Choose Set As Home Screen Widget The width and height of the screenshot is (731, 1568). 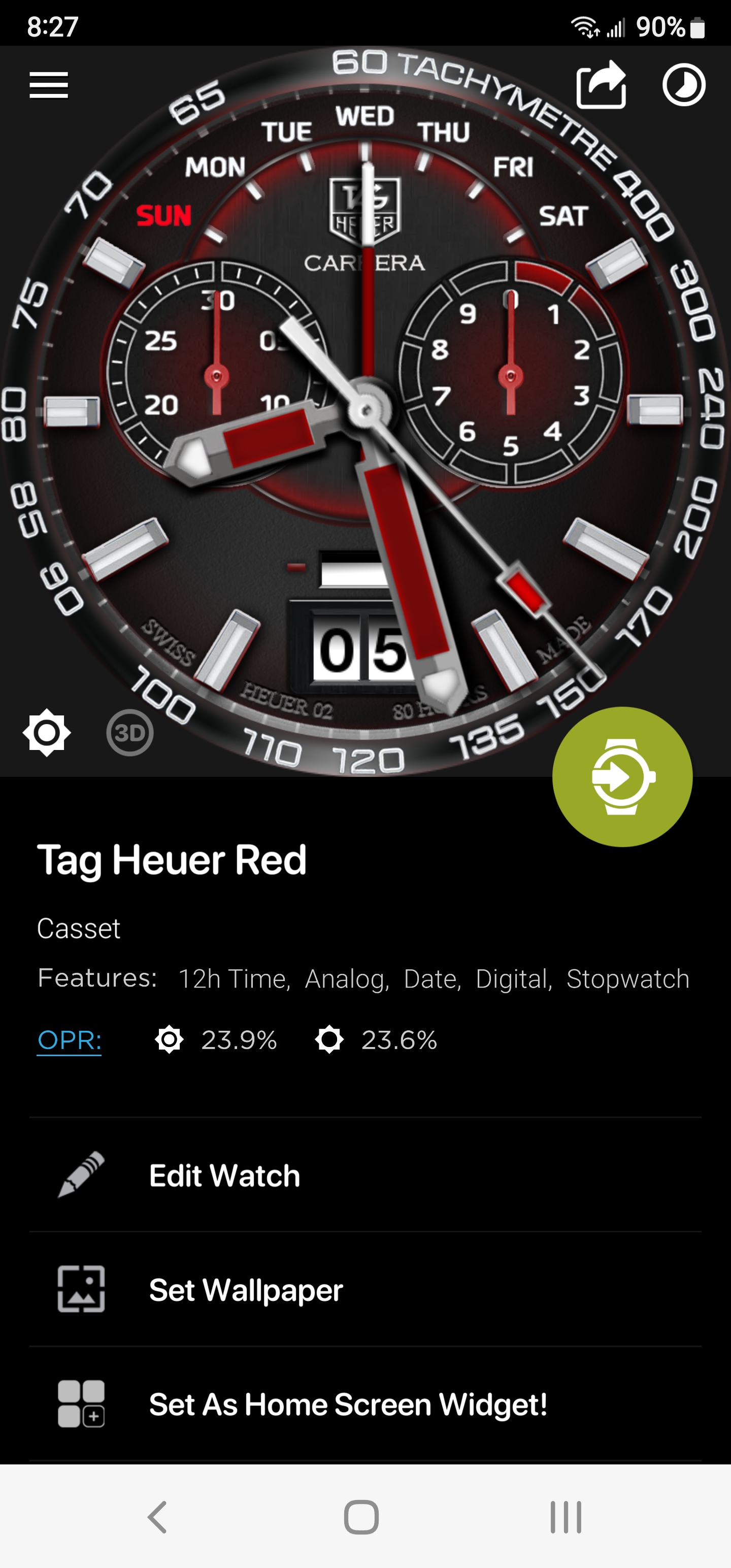pos(365,1403)
